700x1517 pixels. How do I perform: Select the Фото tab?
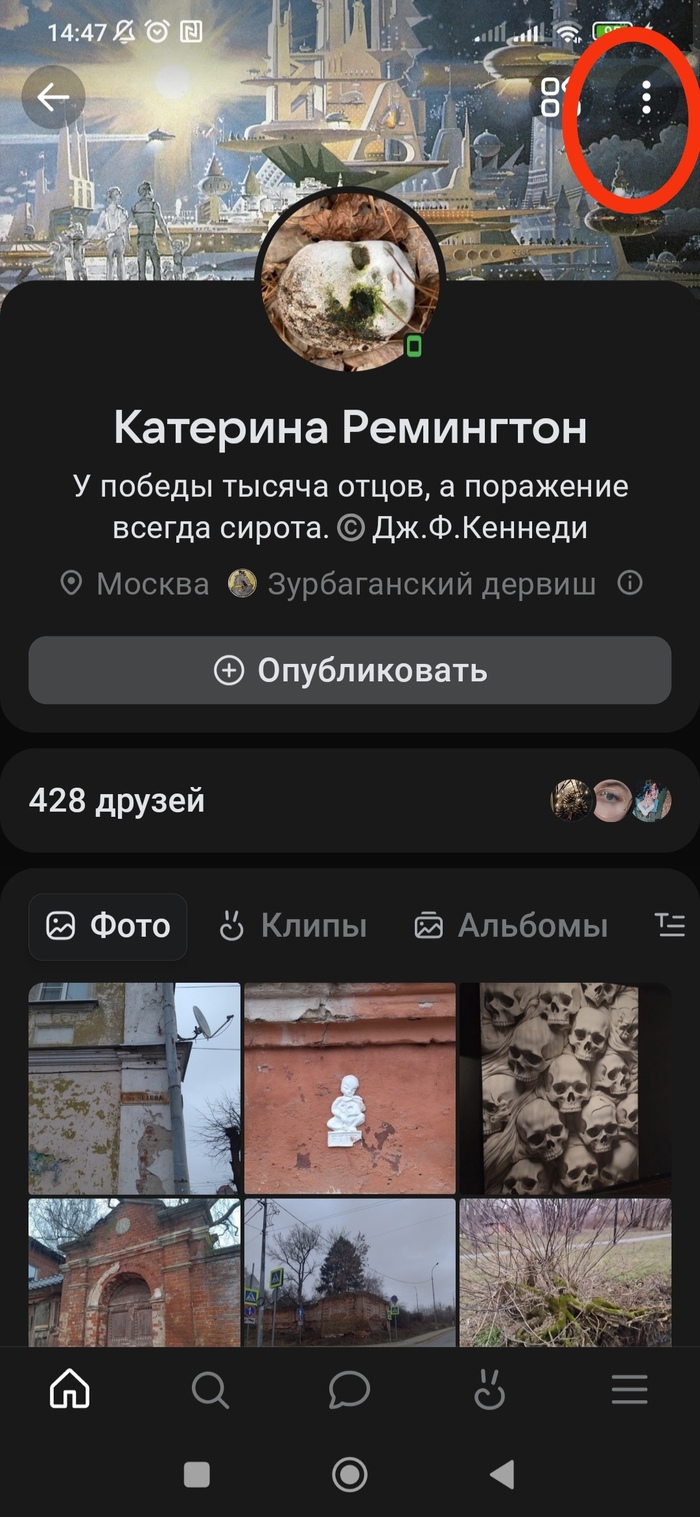[x=108, y=926]
